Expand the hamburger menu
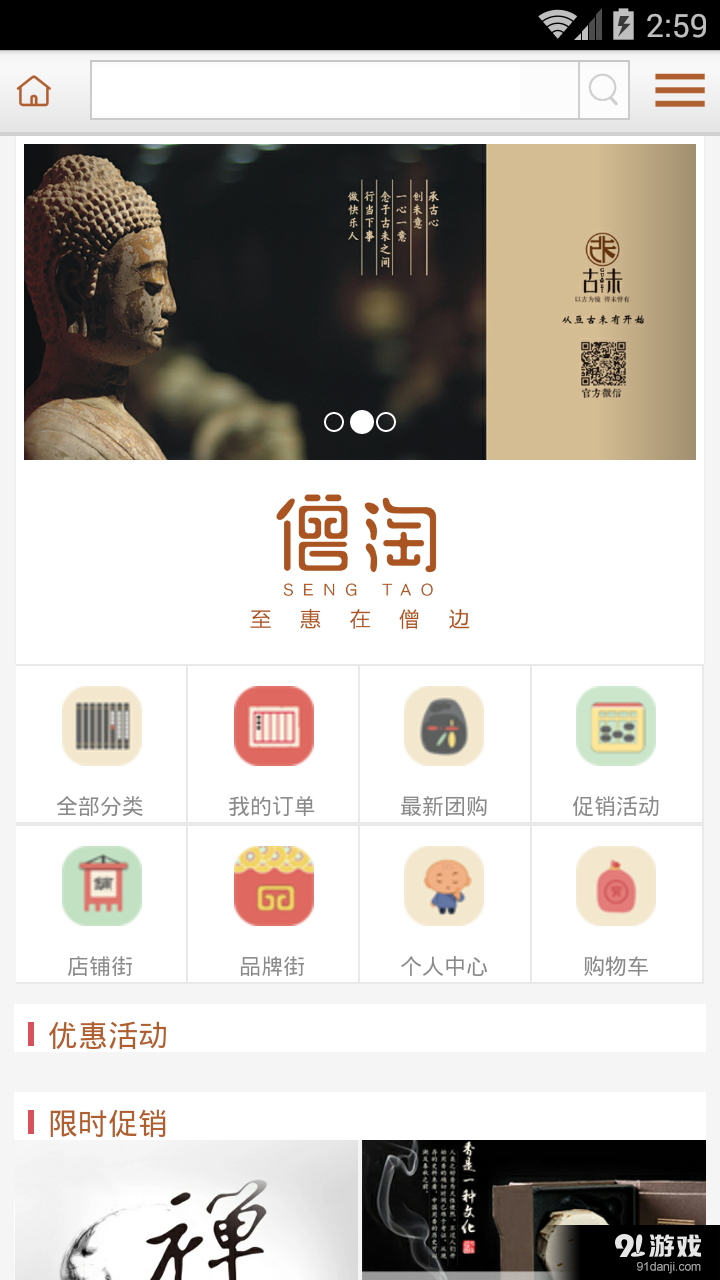 [679, 90]
